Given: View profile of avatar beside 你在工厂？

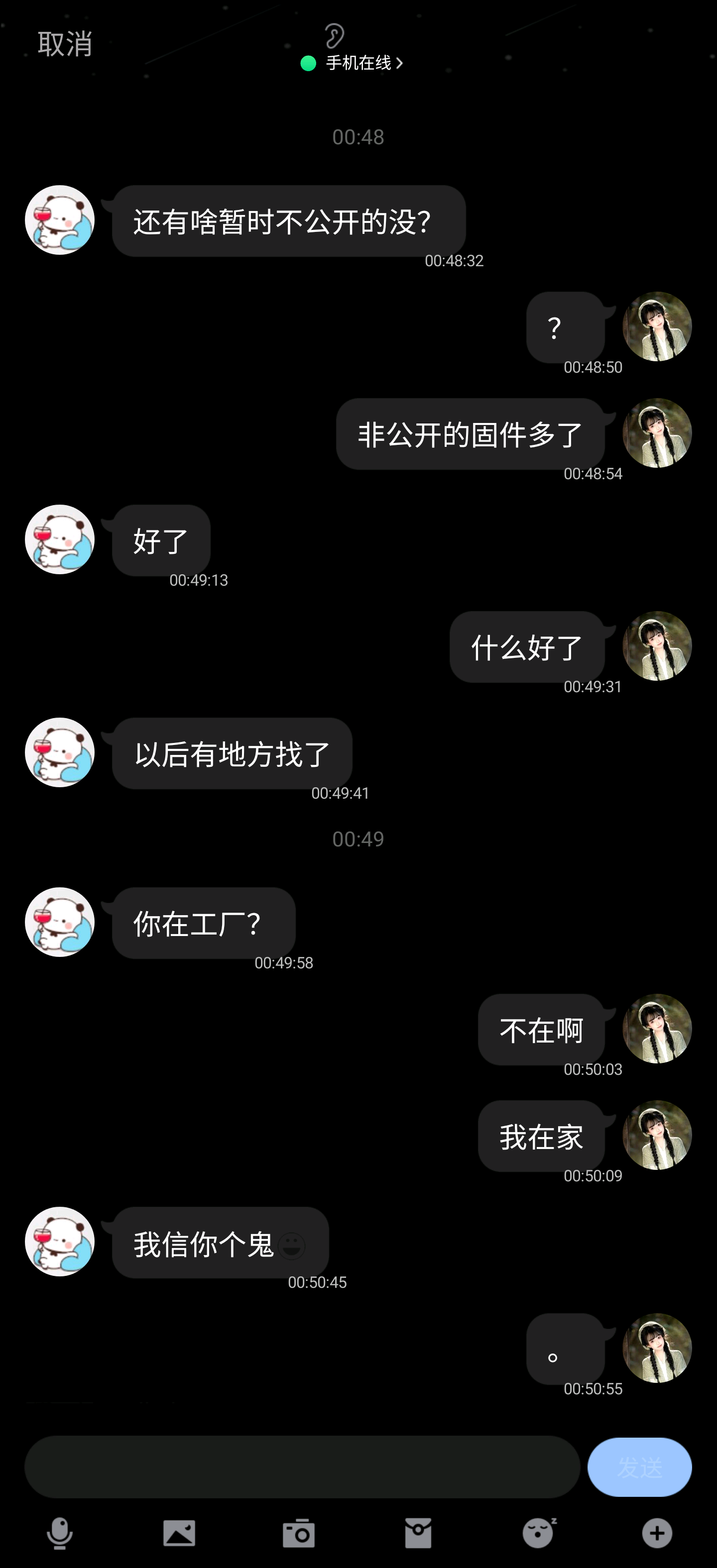Looking at the screenshot, I should click(60, 922).
